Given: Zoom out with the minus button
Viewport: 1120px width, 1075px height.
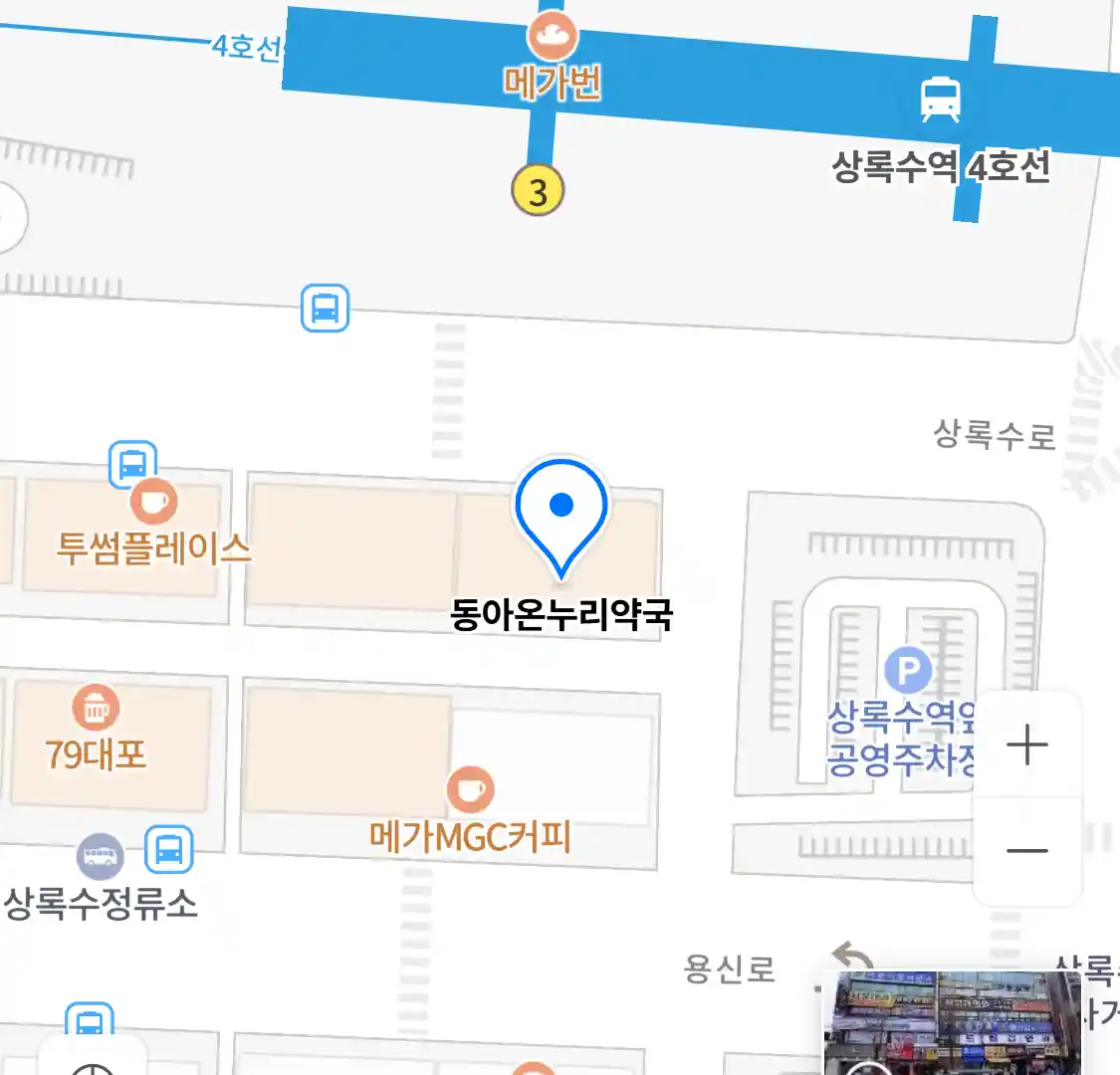Looking at the screenshot, I should [1027, 851].
